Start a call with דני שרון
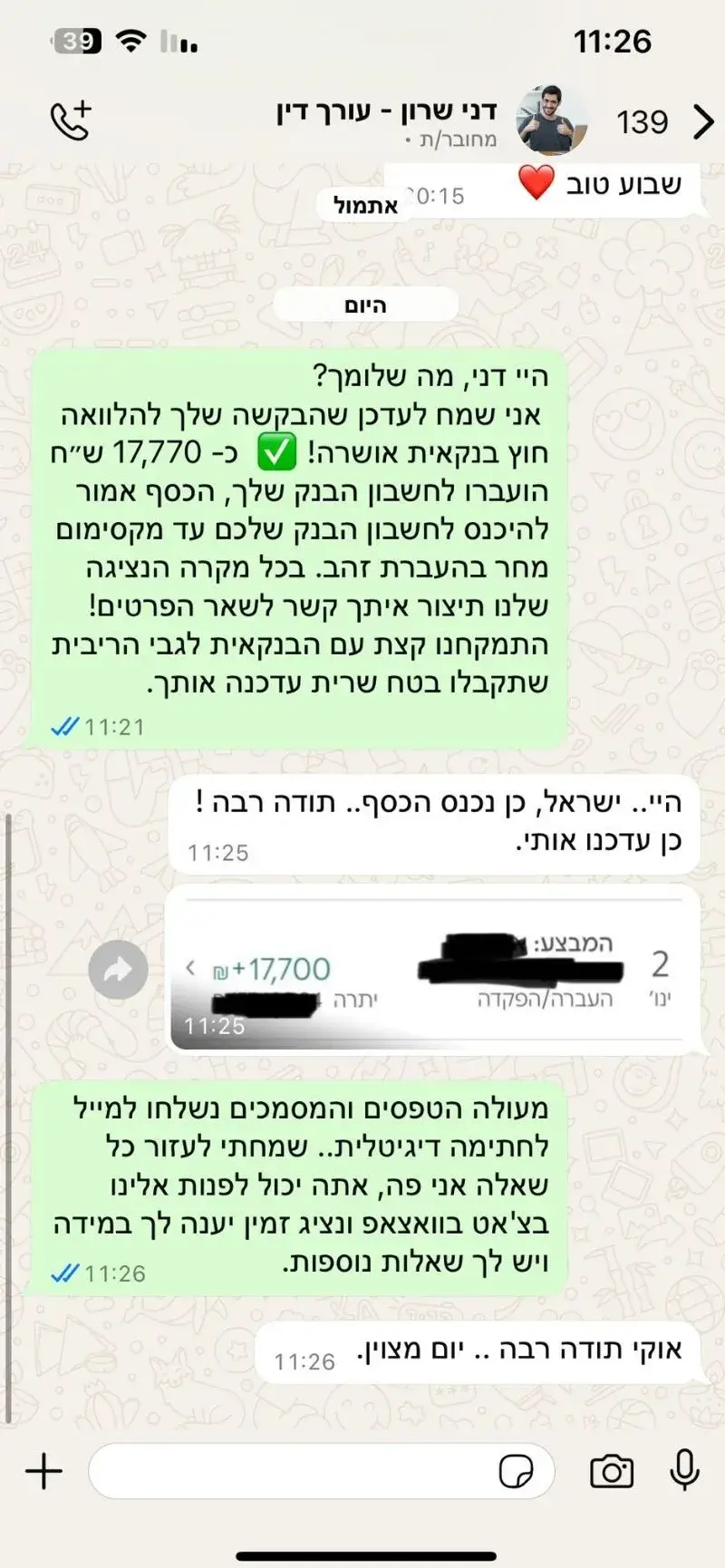The image size is (725, 1568). (71, 121)
